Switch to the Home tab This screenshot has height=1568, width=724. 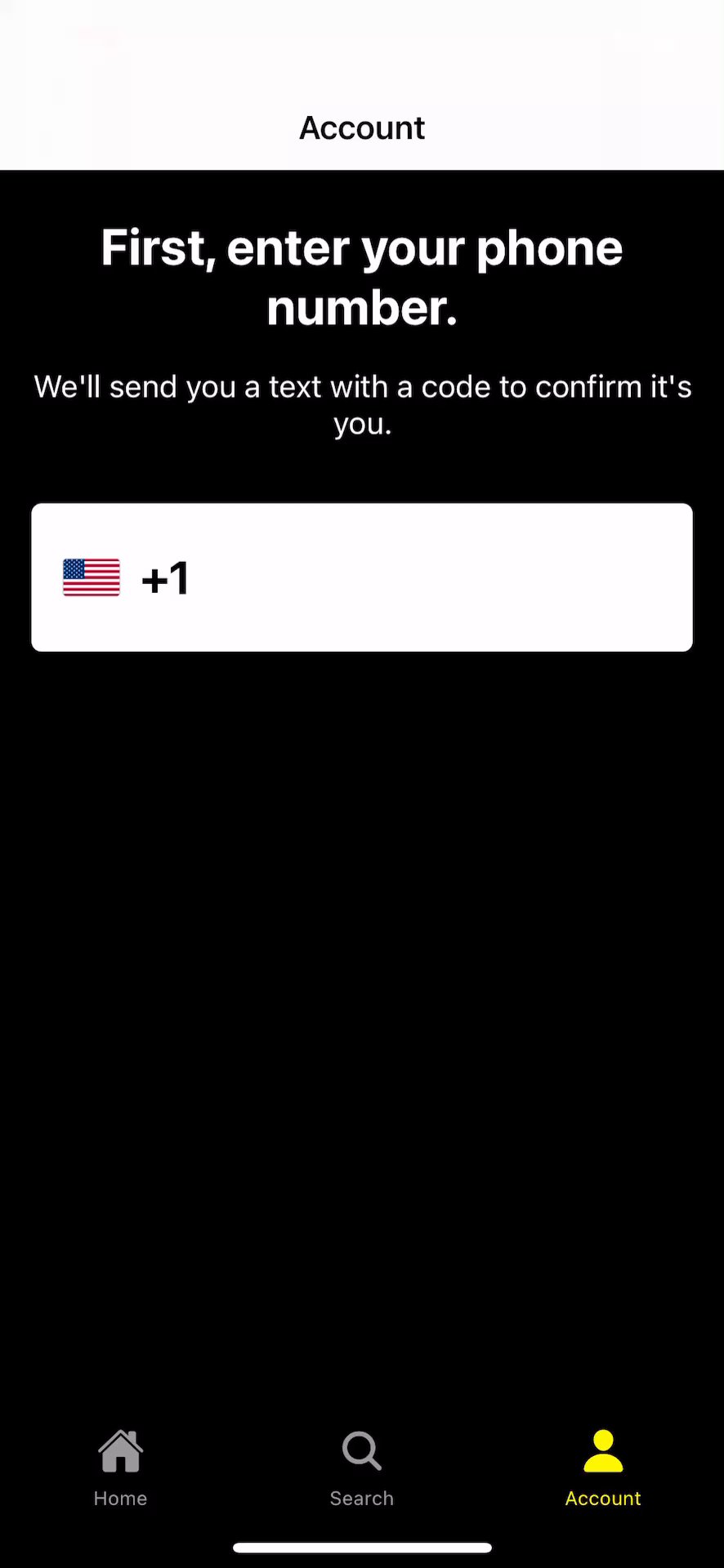120,1468
